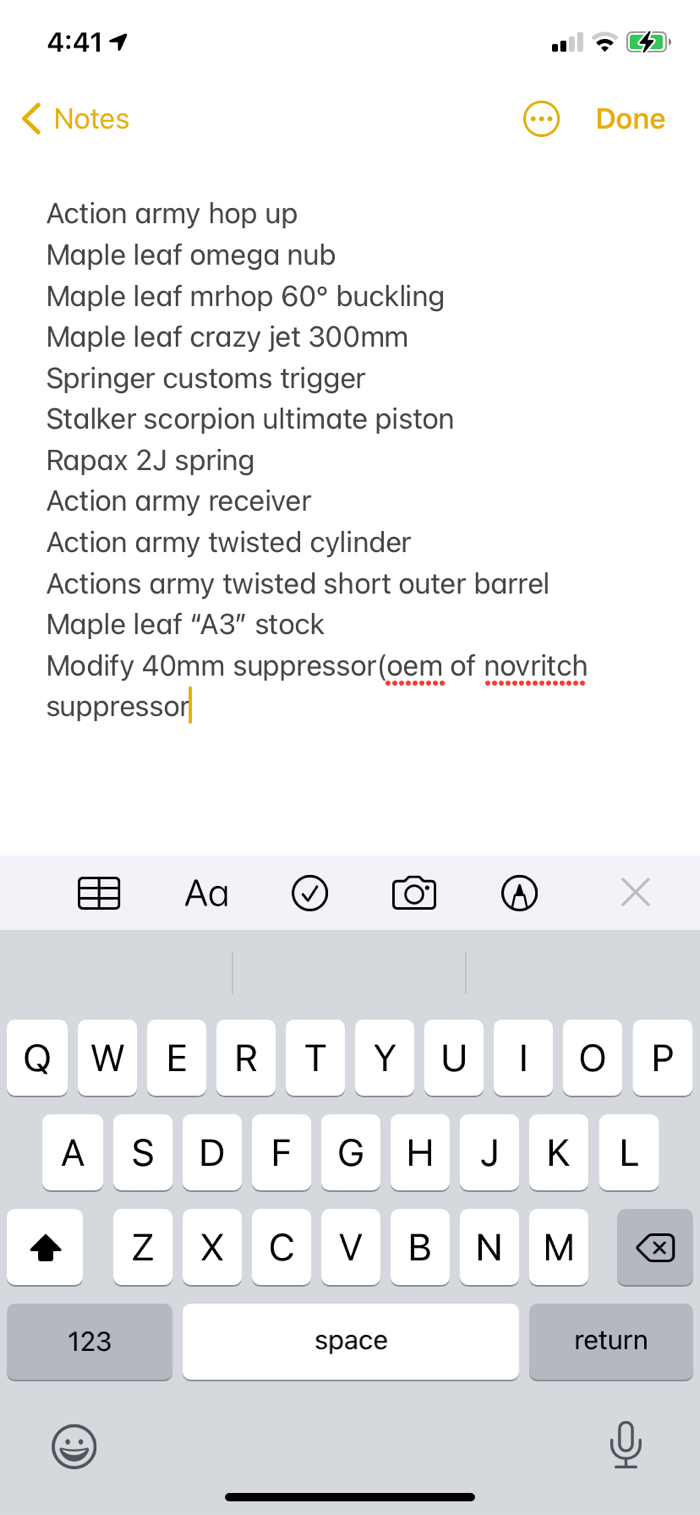Open the camera attachment options

pyautogui.click(x=414, y=893)
